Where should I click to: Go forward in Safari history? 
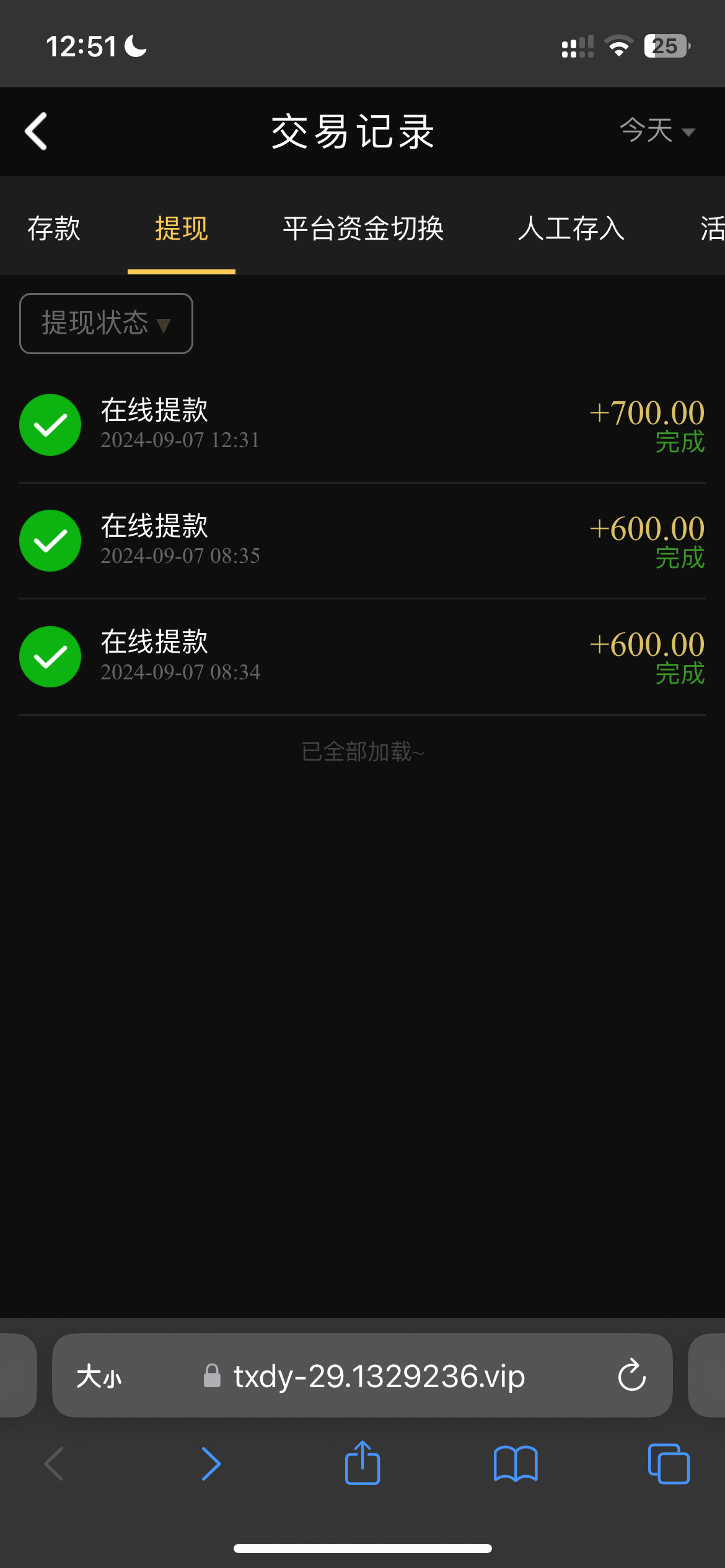pyautogui.click(x=211, y=1464)
